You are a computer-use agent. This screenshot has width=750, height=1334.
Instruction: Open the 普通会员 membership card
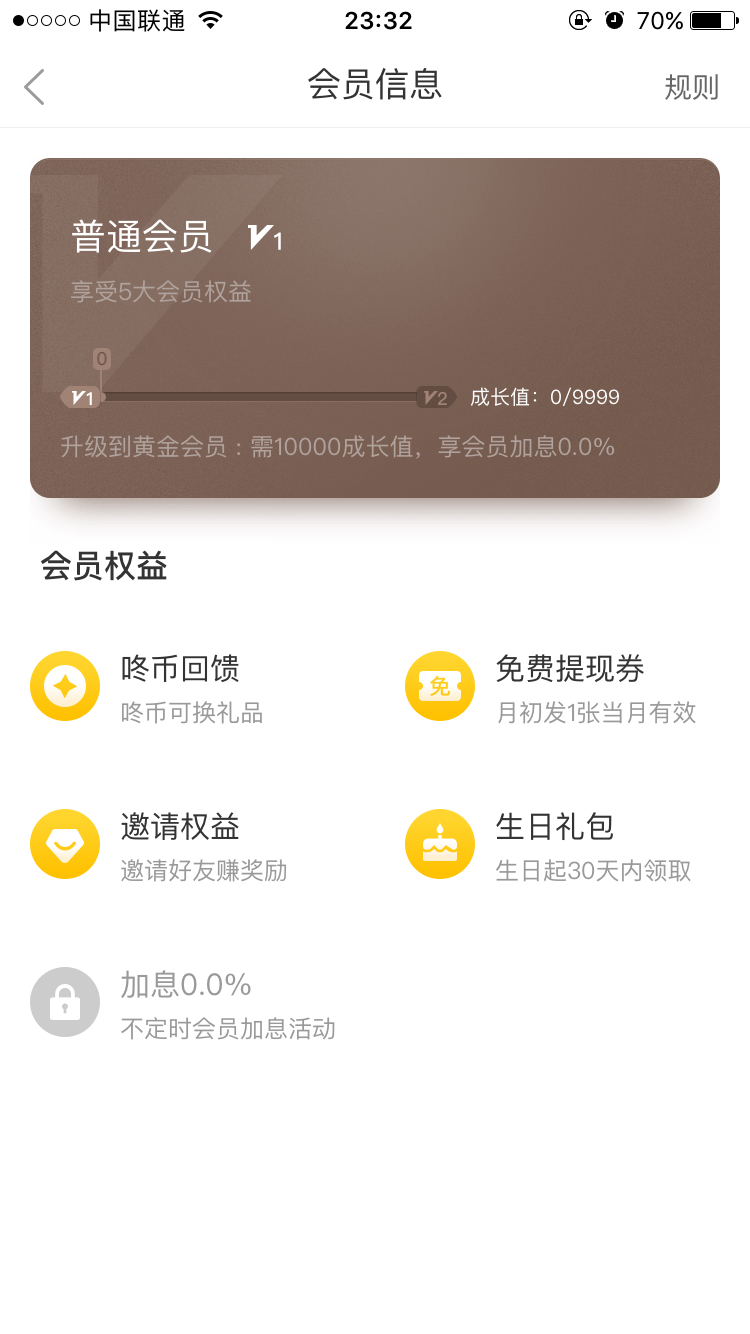[x=375, y=328]
